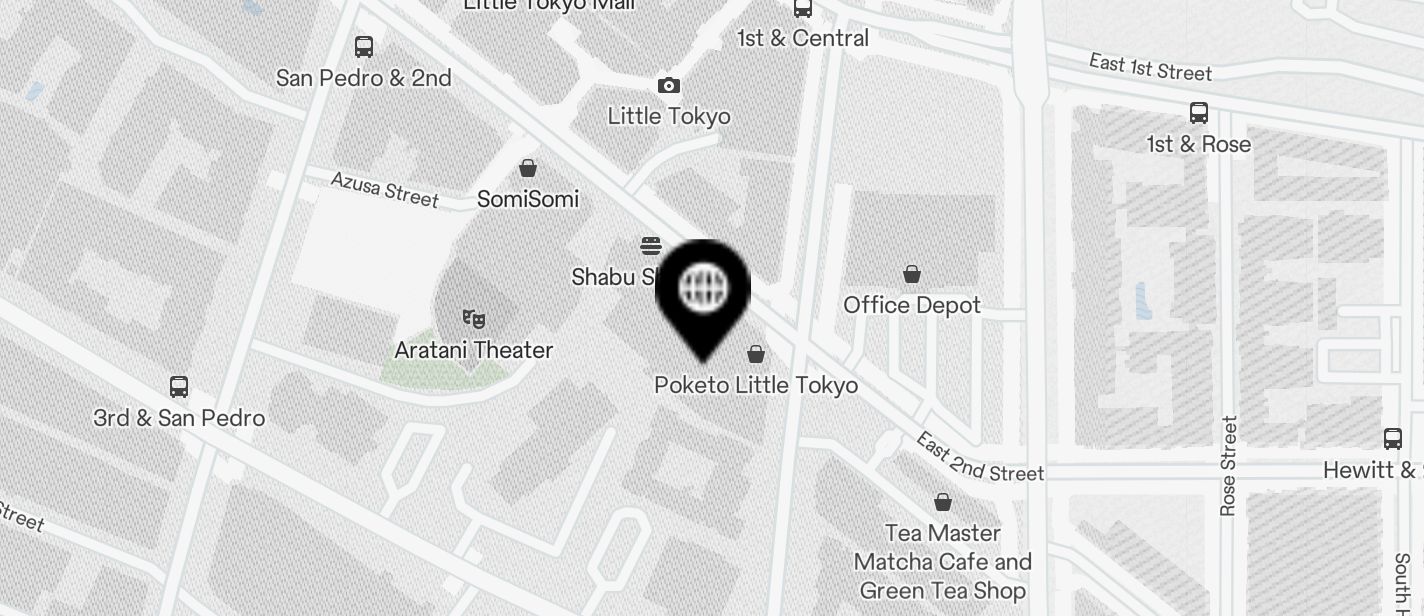Open the 3rd & San Pedro bus stop
Viewport: 1424px width, 616px height.
(179, 387)
